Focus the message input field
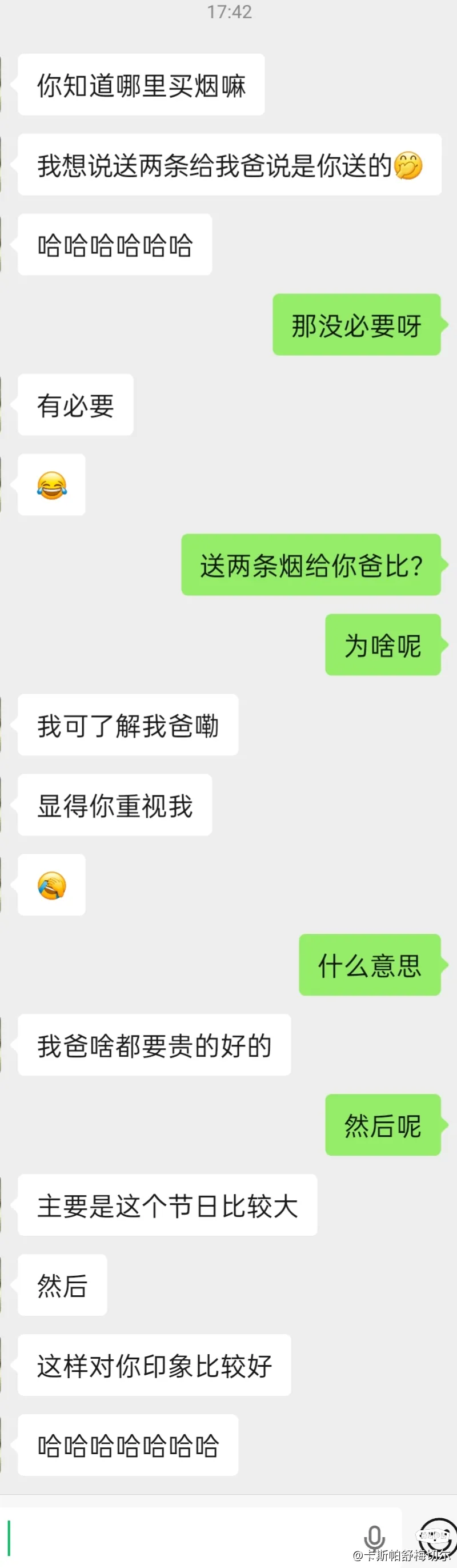457x1568 pixels. tap(182, 1537)
